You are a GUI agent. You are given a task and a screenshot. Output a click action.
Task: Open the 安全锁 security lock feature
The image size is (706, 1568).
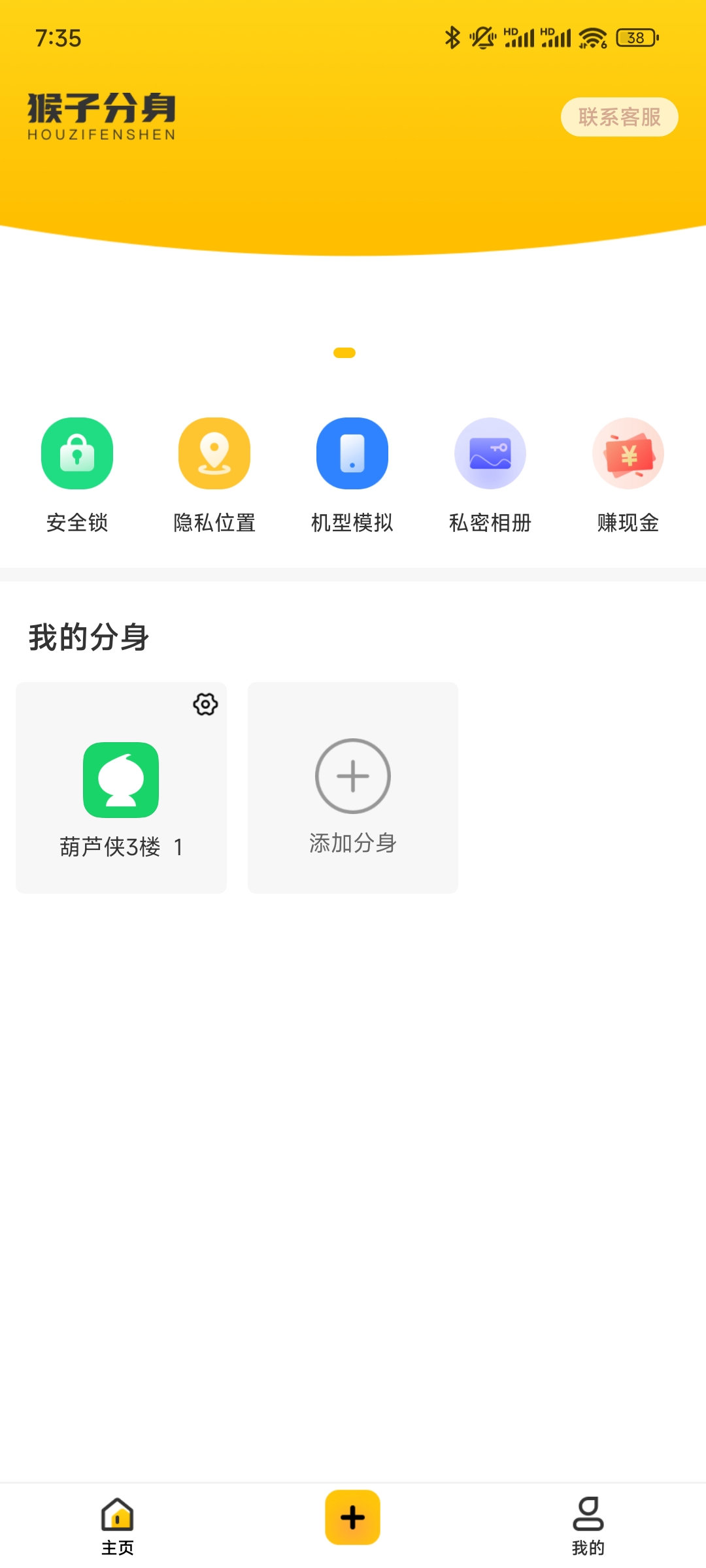(x=77, y=453)
